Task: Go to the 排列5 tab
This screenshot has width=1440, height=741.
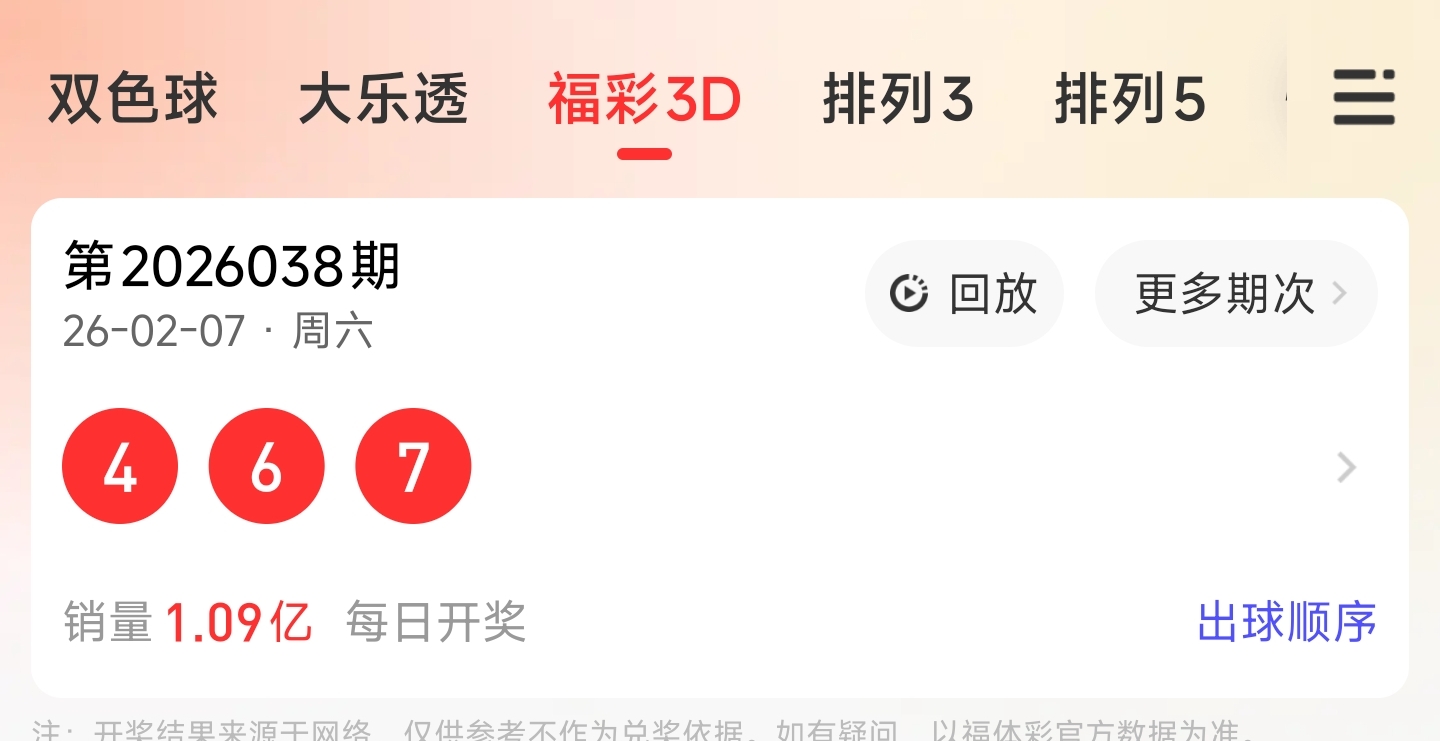Action: click(x=1130, y=100)
